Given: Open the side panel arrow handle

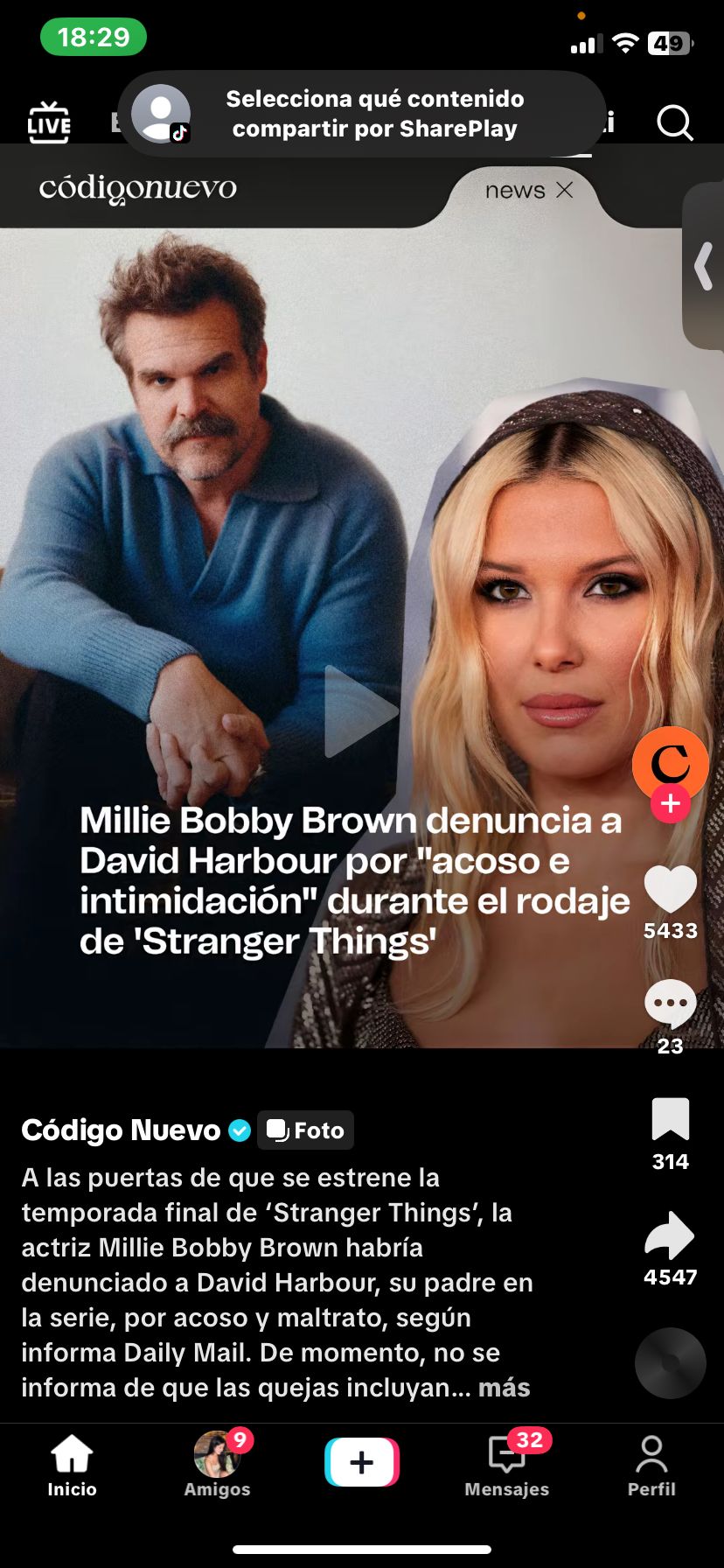Looking at the screenshot, I should coord(704,267).
